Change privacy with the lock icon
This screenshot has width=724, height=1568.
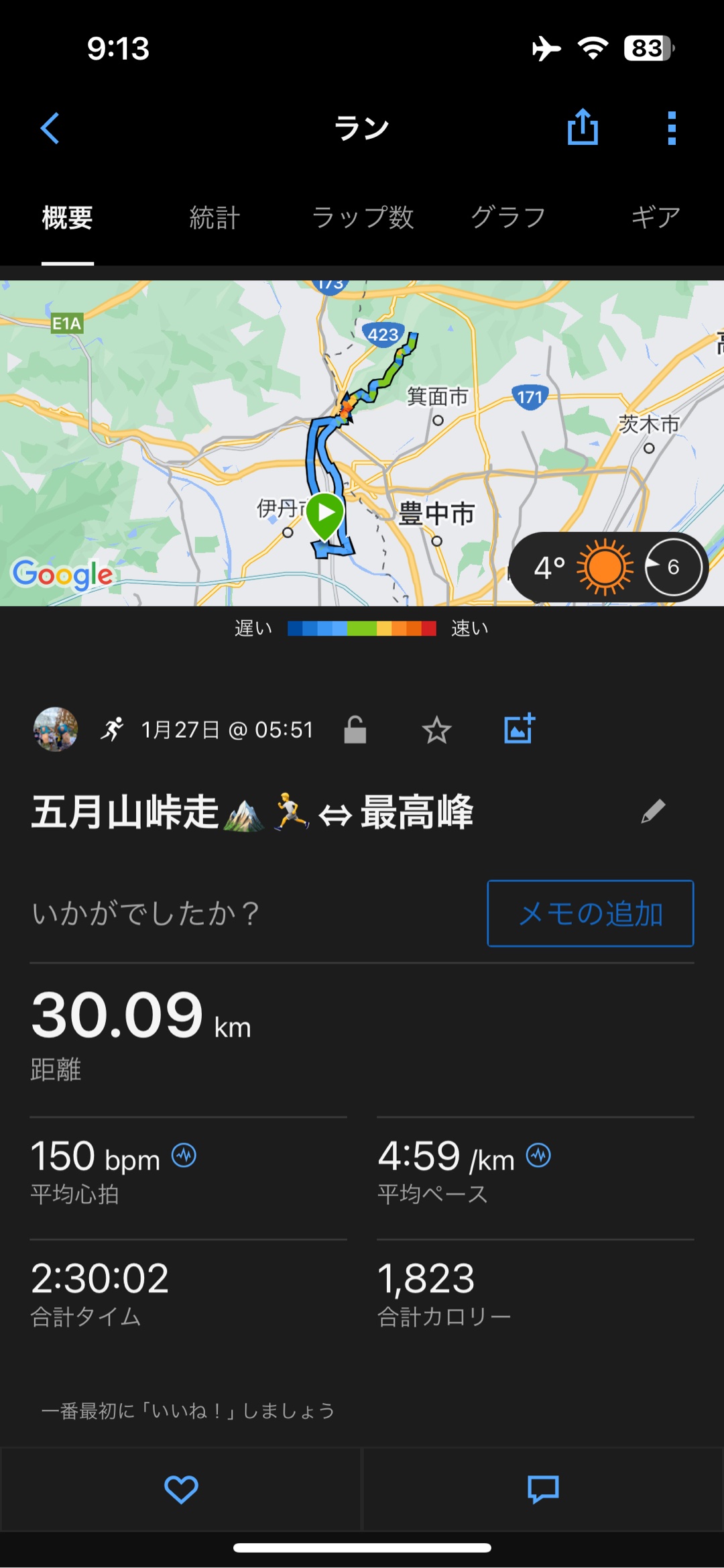click(355, 730)
